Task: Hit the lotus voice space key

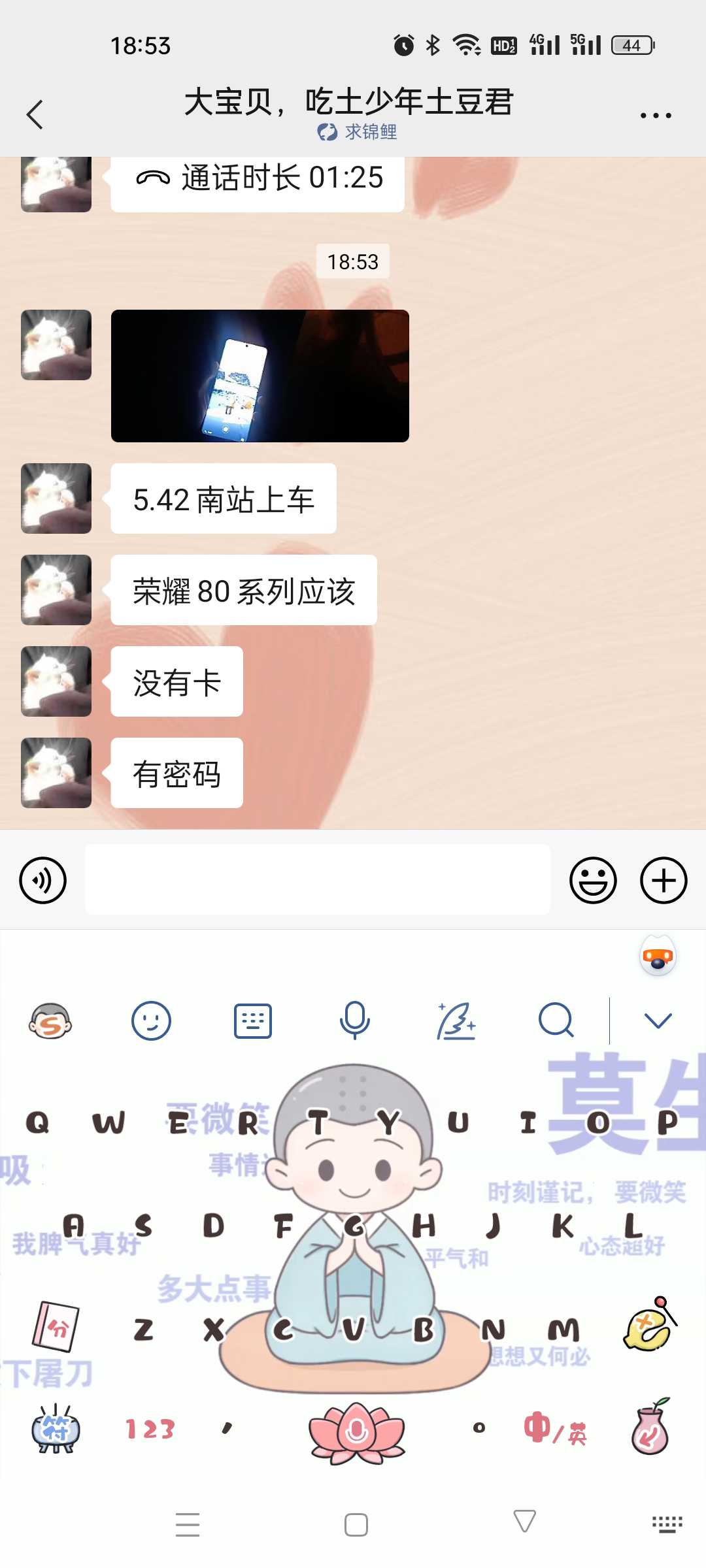Action: coord(357,1432)
